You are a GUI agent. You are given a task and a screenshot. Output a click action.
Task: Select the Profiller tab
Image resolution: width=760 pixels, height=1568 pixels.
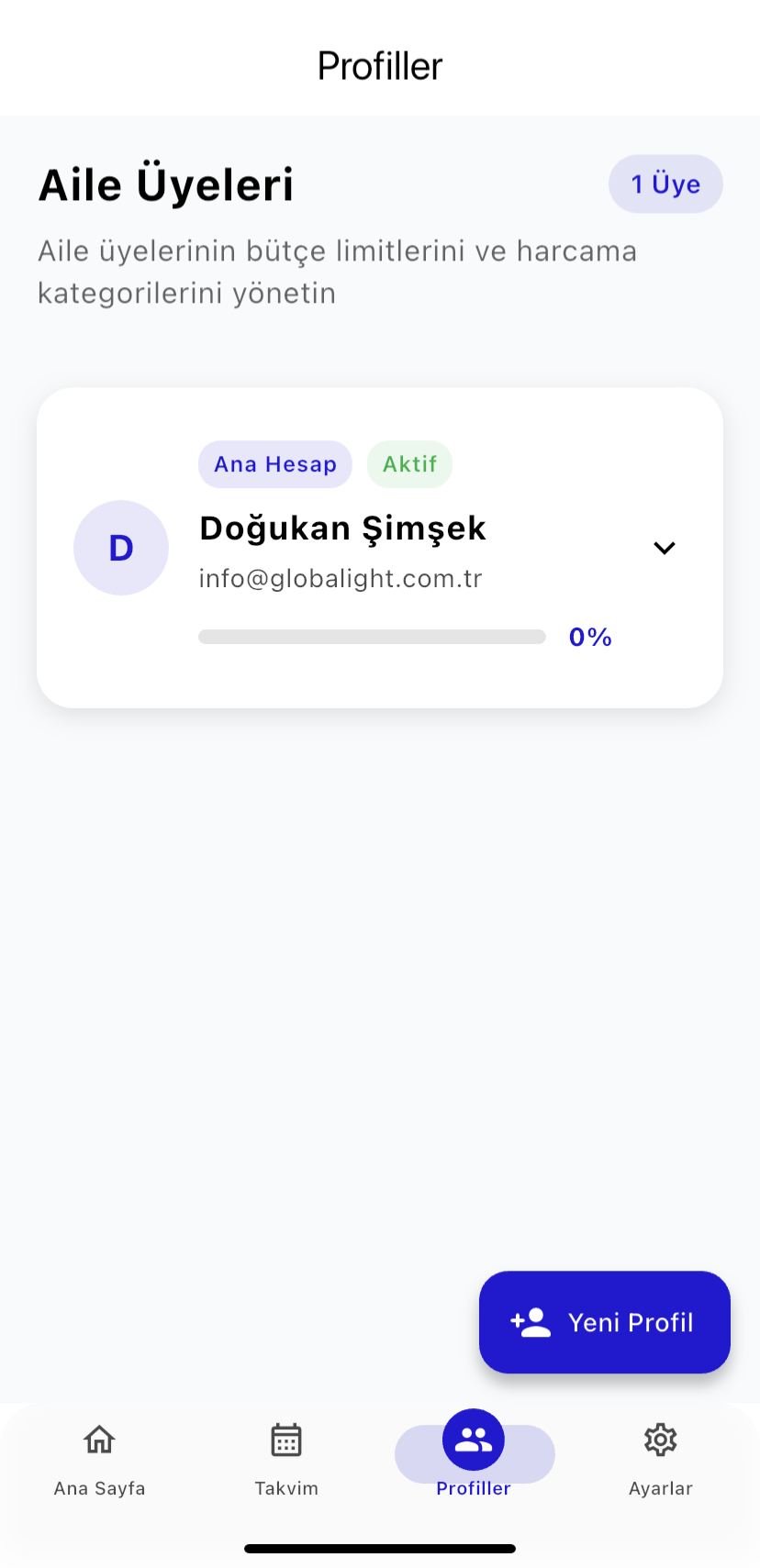point(474,1456)
